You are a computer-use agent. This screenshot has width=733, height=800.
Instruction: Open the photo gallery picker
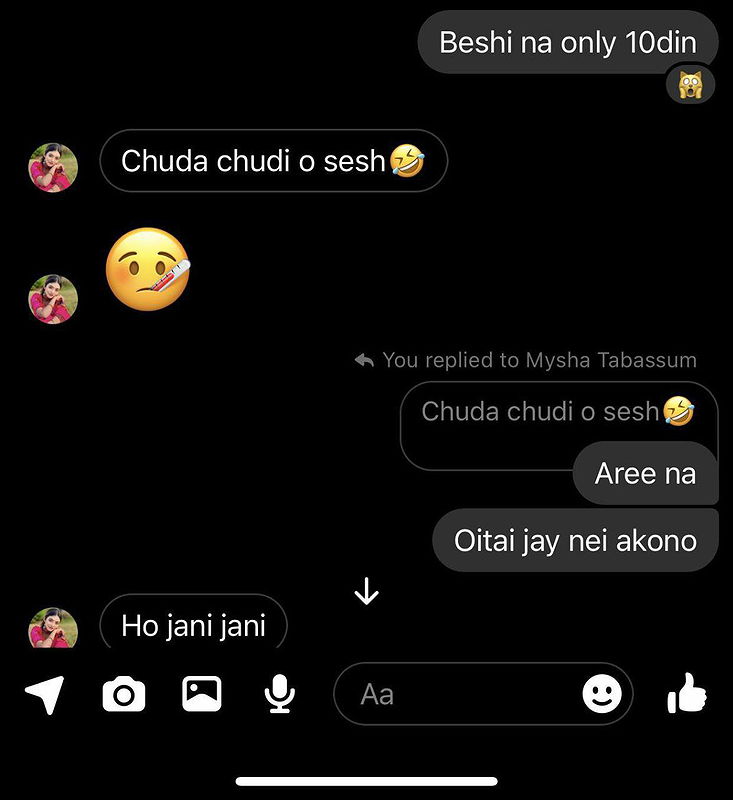tap(201, 694)
